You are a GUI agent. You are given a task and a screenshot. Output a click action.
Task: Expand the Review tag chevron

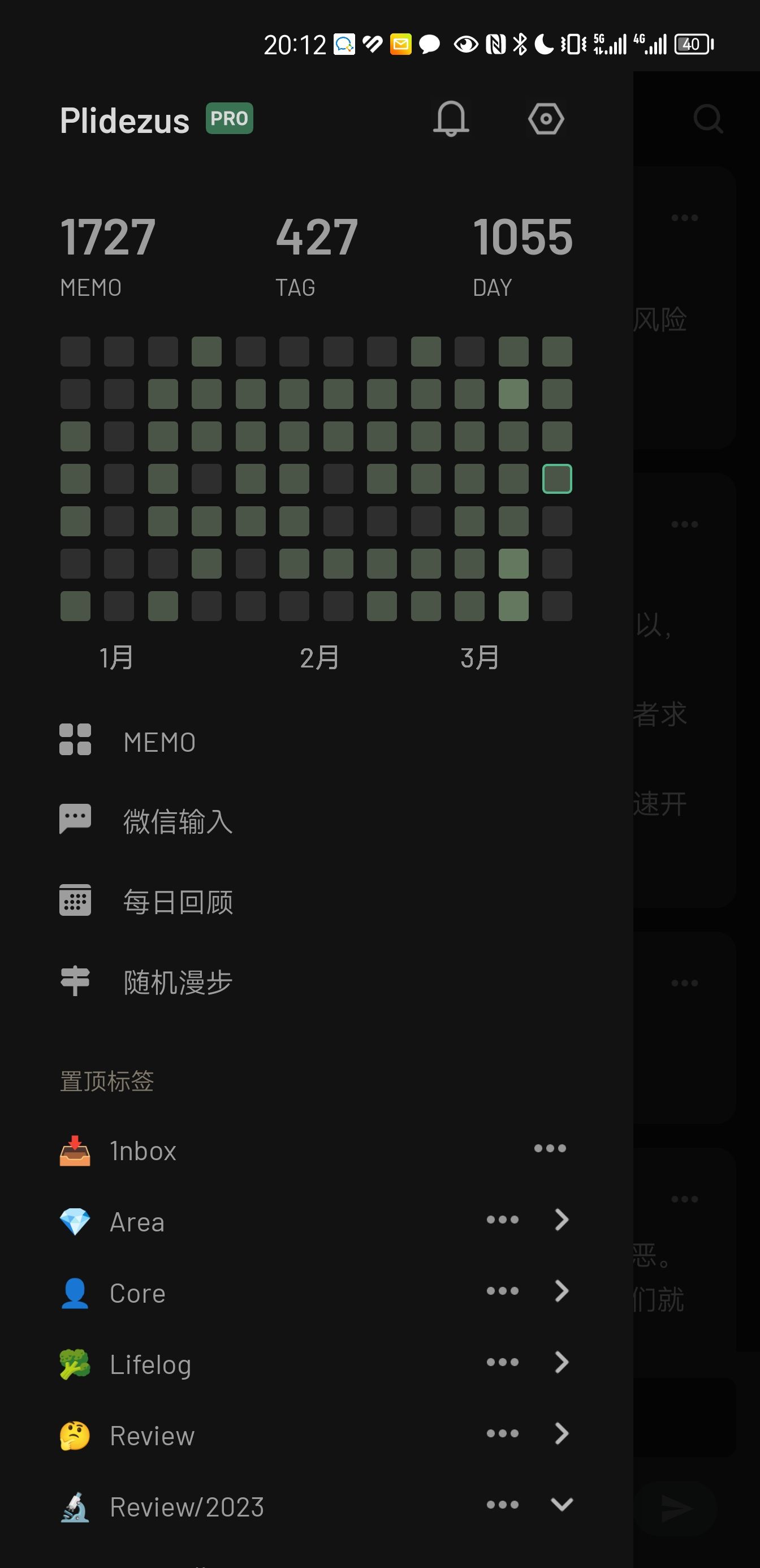(562, 1433)
